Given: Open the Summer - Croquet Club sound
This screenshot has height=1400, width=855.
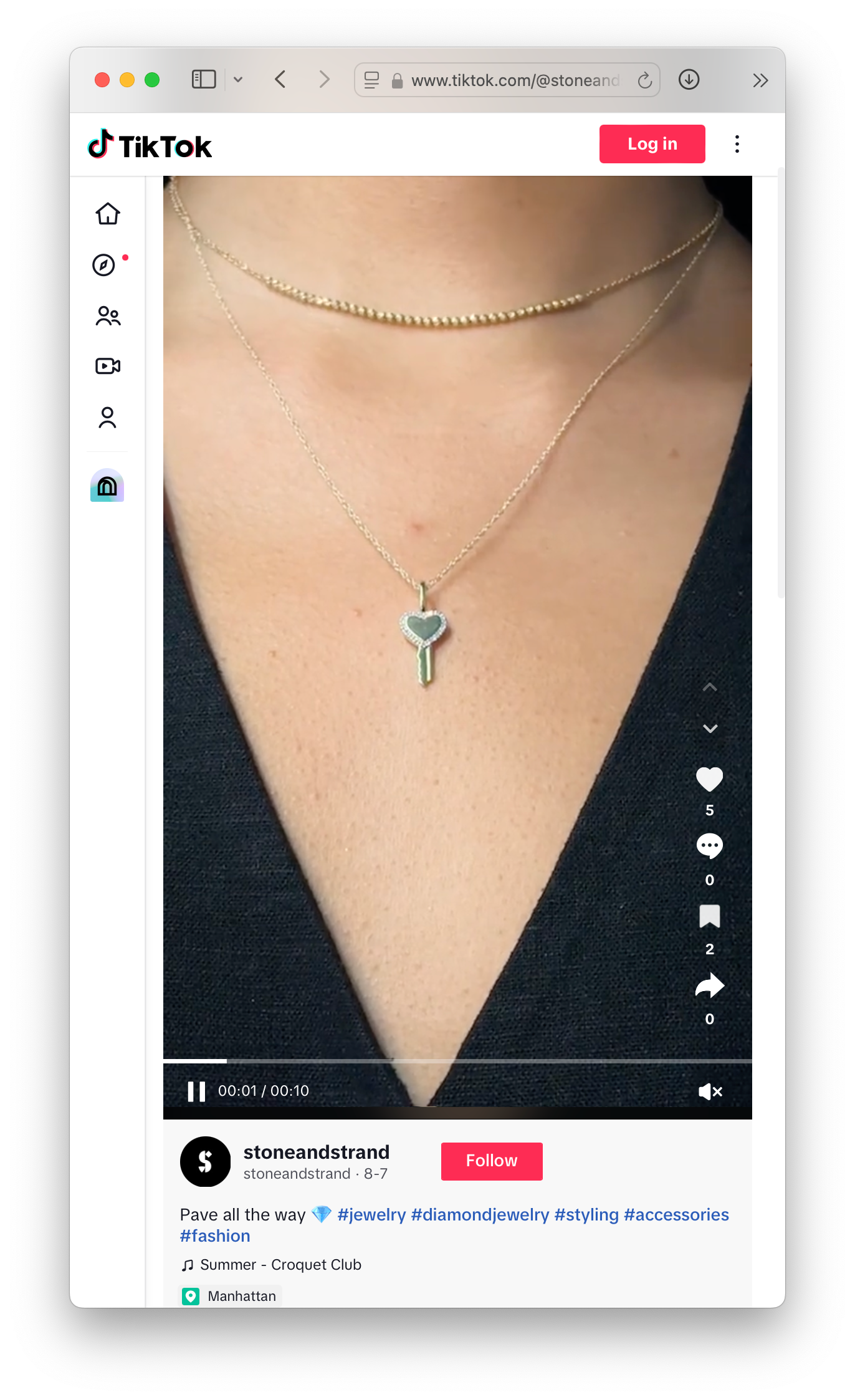Looking at the screenshot, I should pos(280,1265).
